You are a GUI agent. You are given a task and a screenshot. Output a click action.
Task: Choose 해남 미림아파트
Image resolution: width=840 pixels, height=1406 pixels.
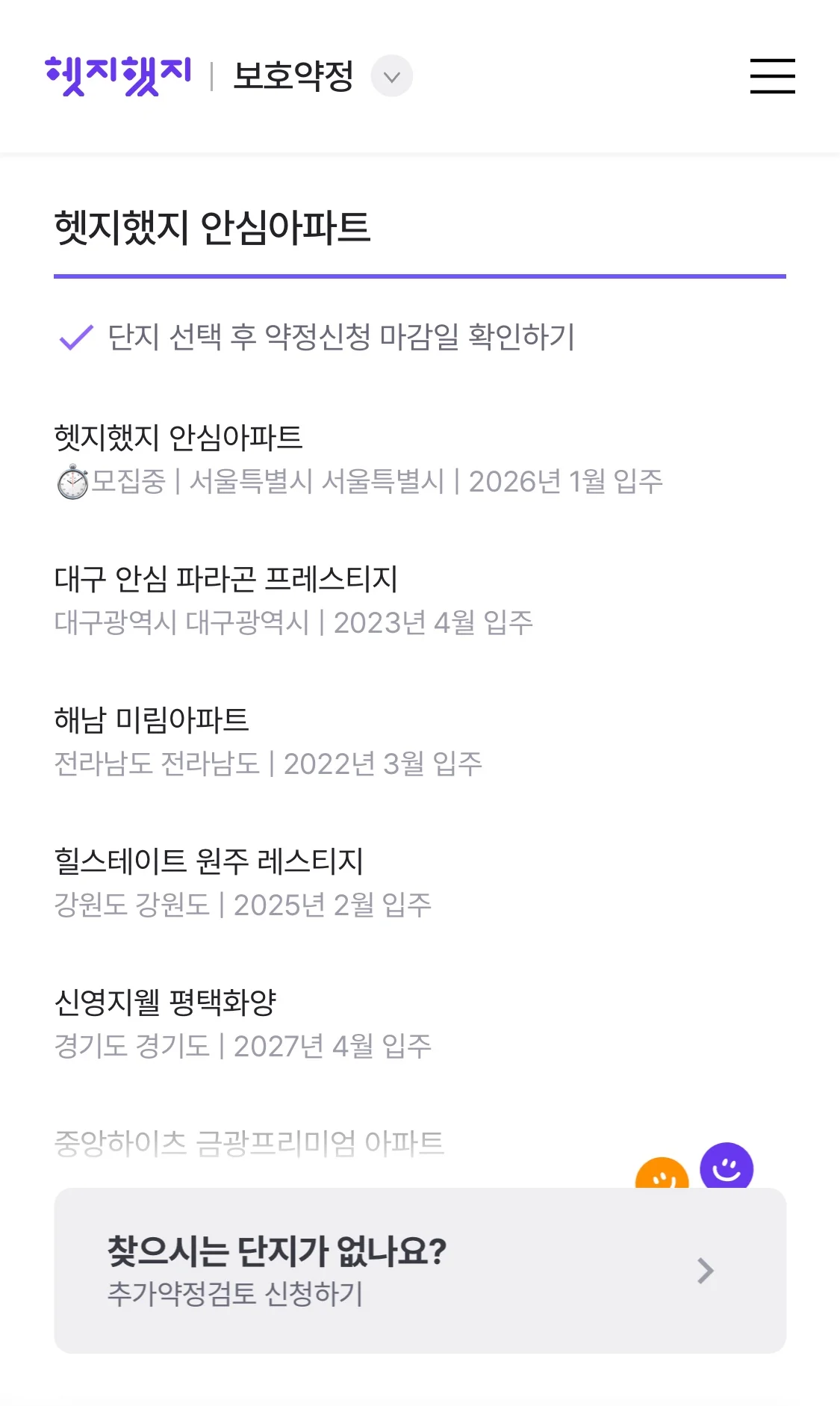[268, 741]
